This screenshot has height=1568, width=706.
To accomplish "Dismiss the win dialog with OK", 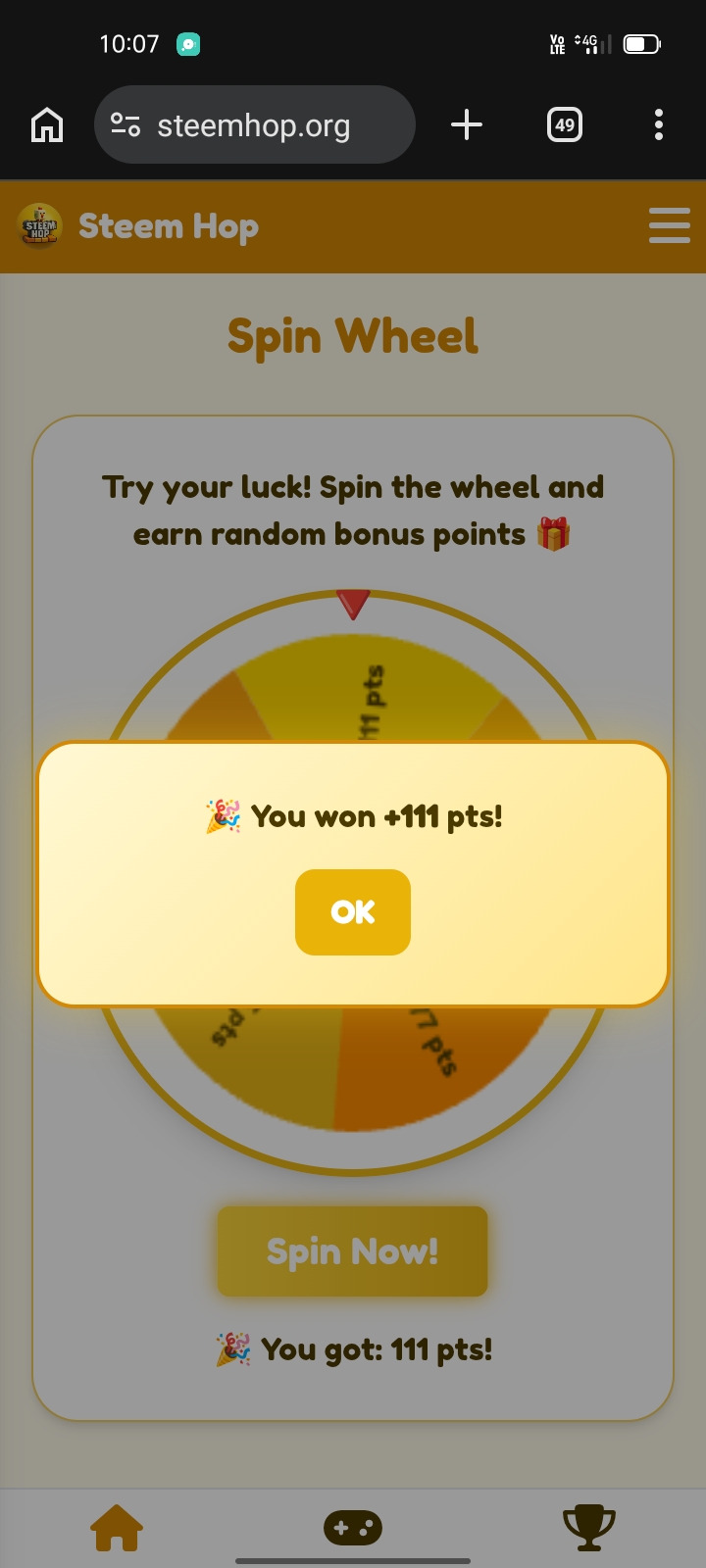I will (x=353, y=911).
